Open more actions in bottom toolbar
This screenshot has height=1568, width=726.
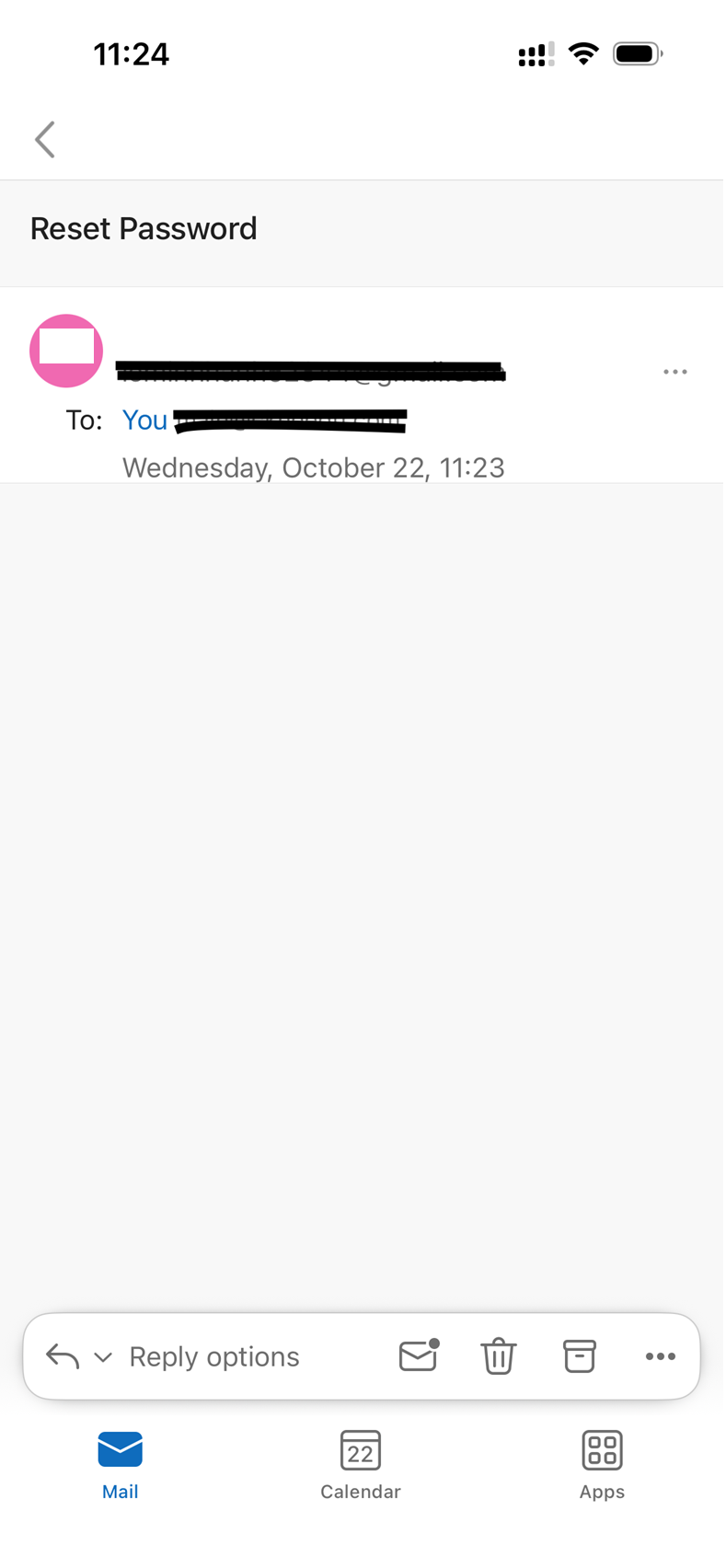coord(660,1355)
